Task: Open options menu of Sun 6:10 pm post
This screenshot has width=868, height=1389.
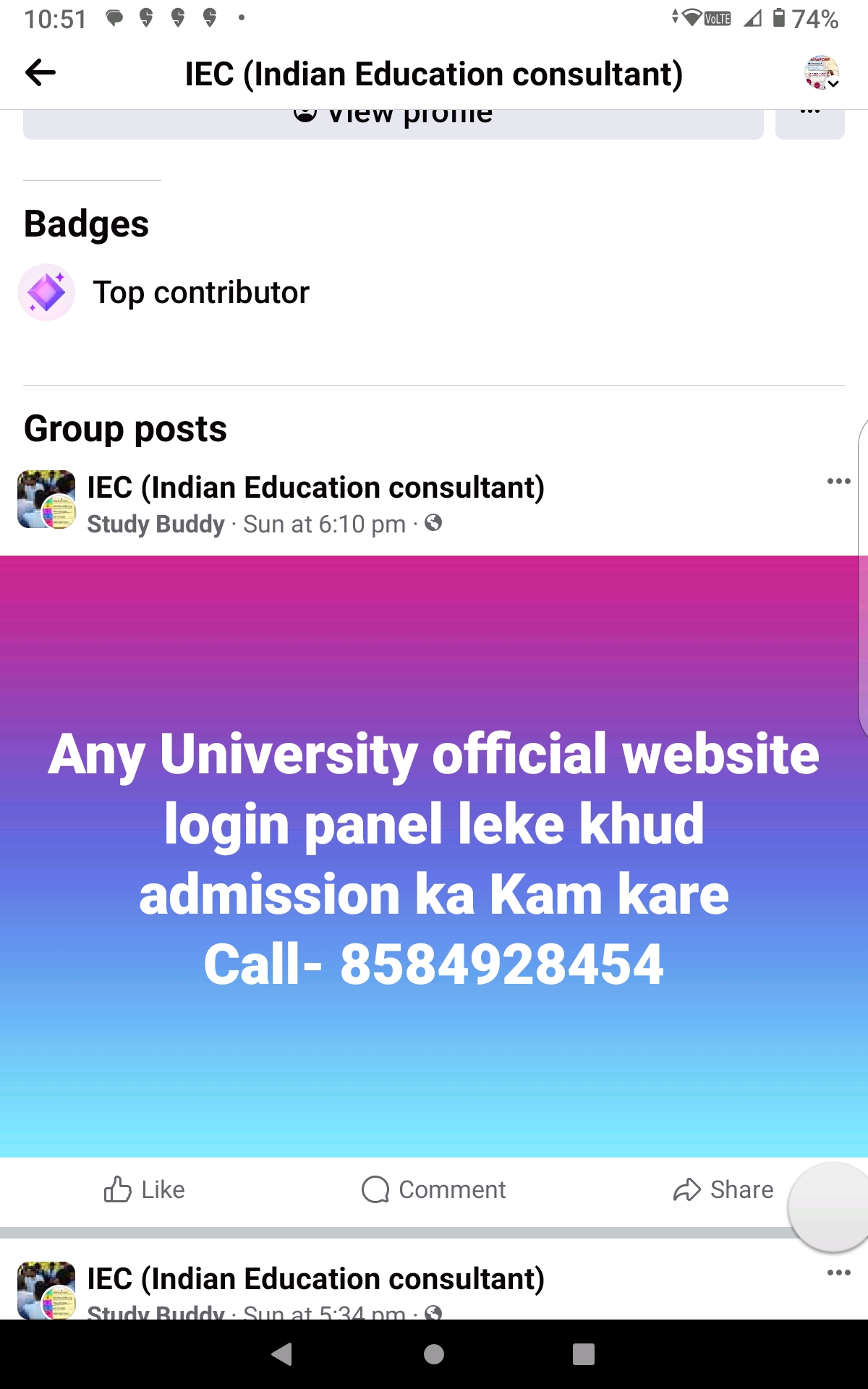Action: (838, 482)
